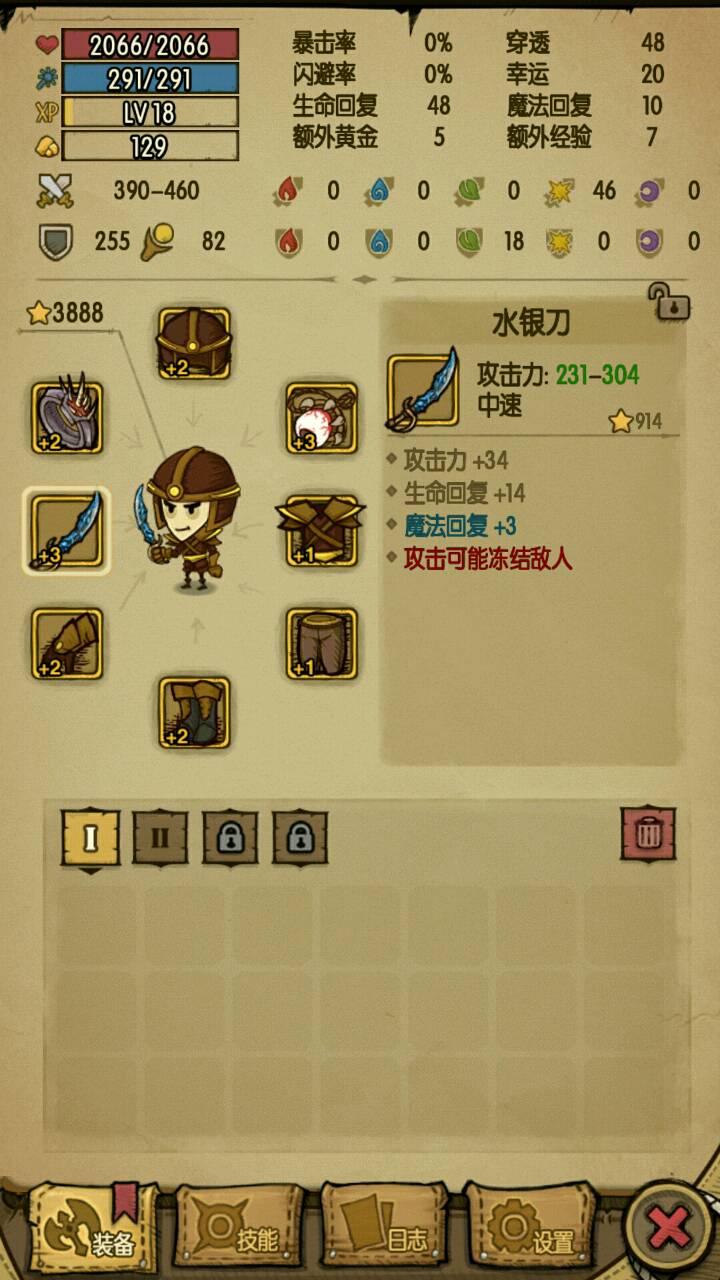The width and height of the screenshot is (720, 1280).
Task: Select the spiked ring equipment slot
Action: (67, 417)
